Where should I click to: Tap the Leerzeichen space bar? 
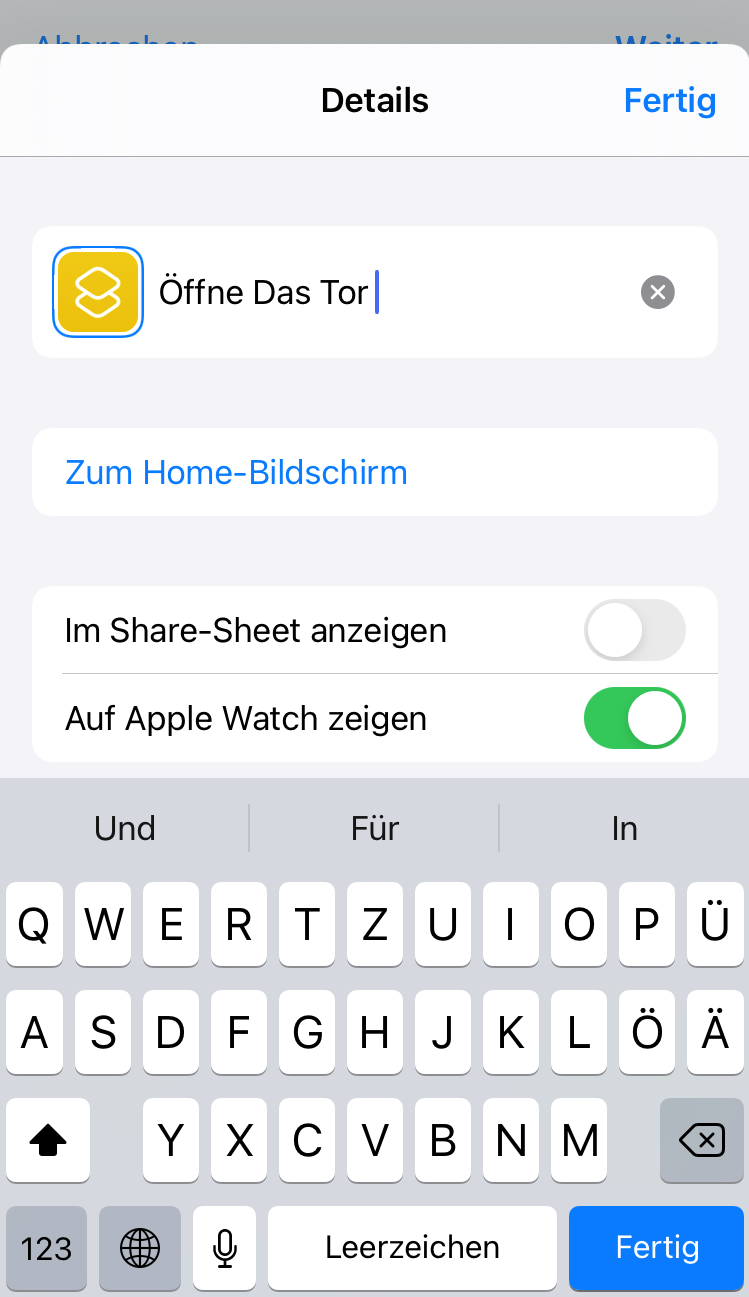412,1247
